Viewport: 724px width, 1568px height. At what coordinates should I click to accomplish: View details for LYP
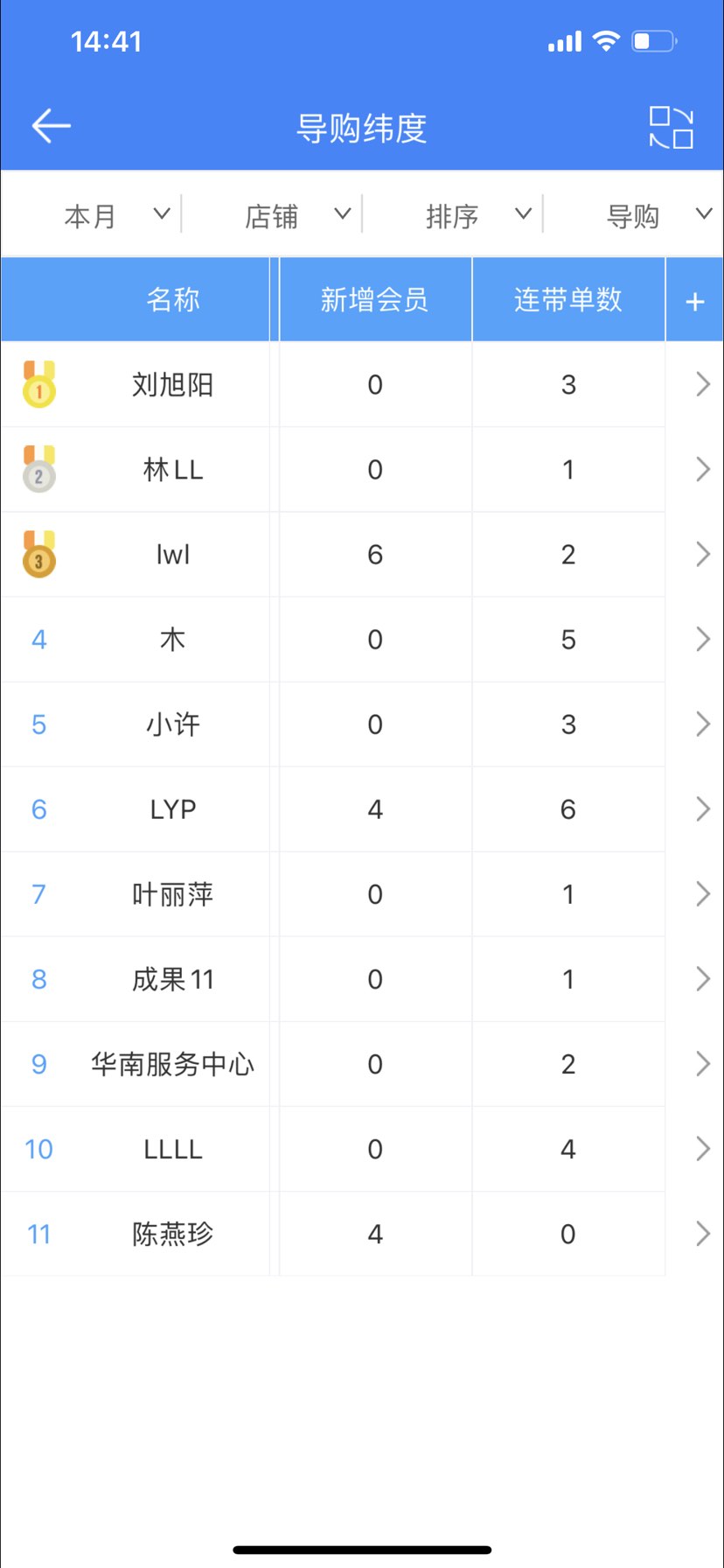coord(702,809)
